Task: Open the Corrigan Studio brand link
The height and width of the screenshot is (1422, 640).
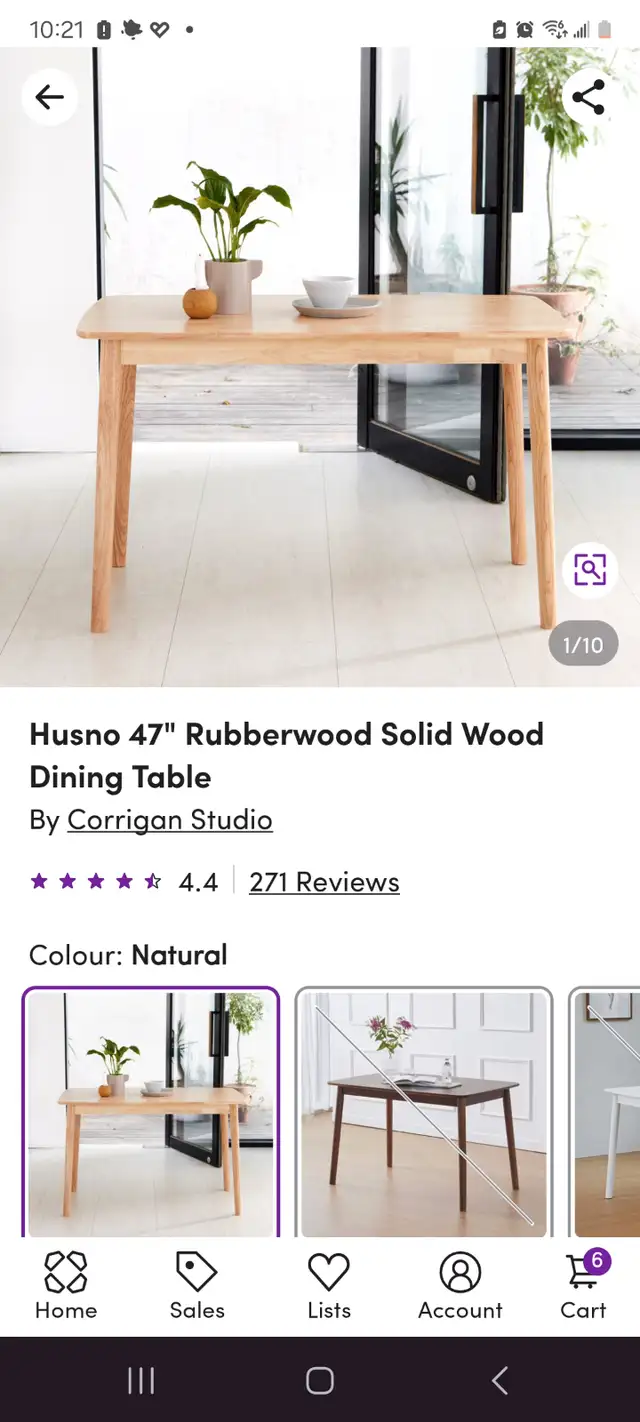Action: click(x=170, y=820)
